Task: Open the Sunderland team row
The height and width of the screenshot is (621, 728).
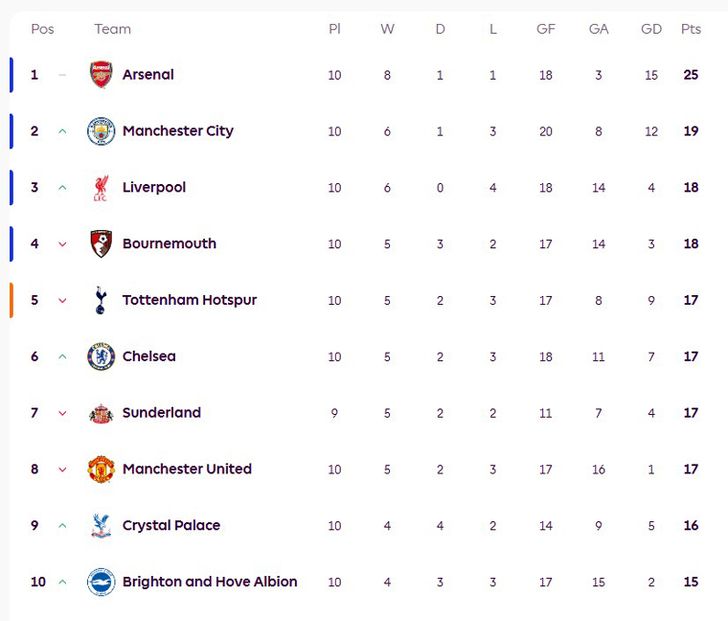Action: tap(161, 412)
